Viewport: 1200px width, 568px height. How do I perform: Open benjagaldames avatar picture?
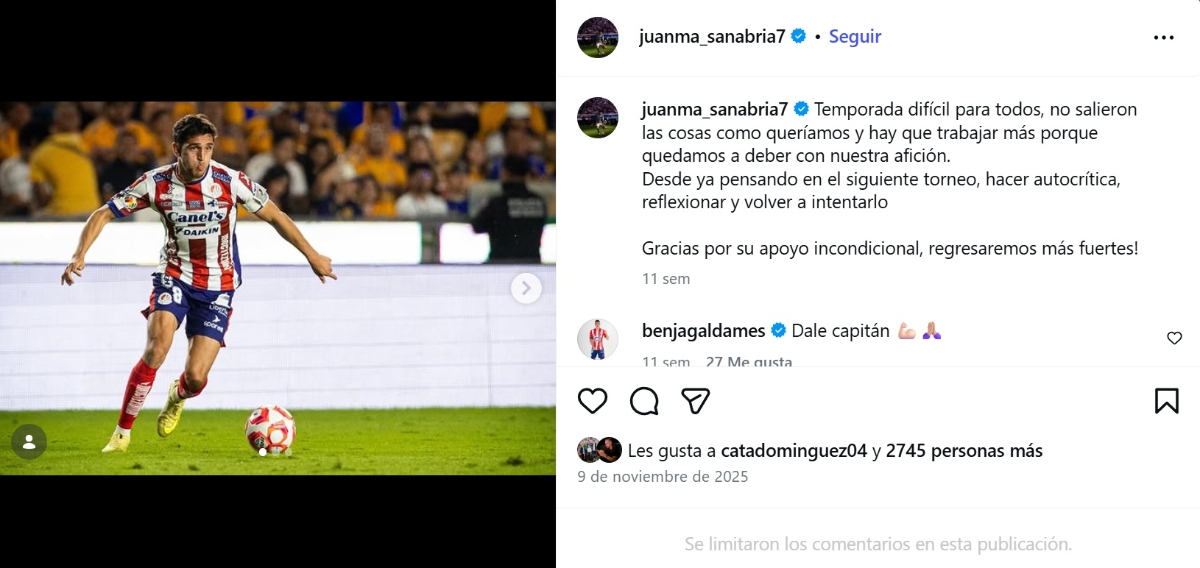[x=598, y=339]
